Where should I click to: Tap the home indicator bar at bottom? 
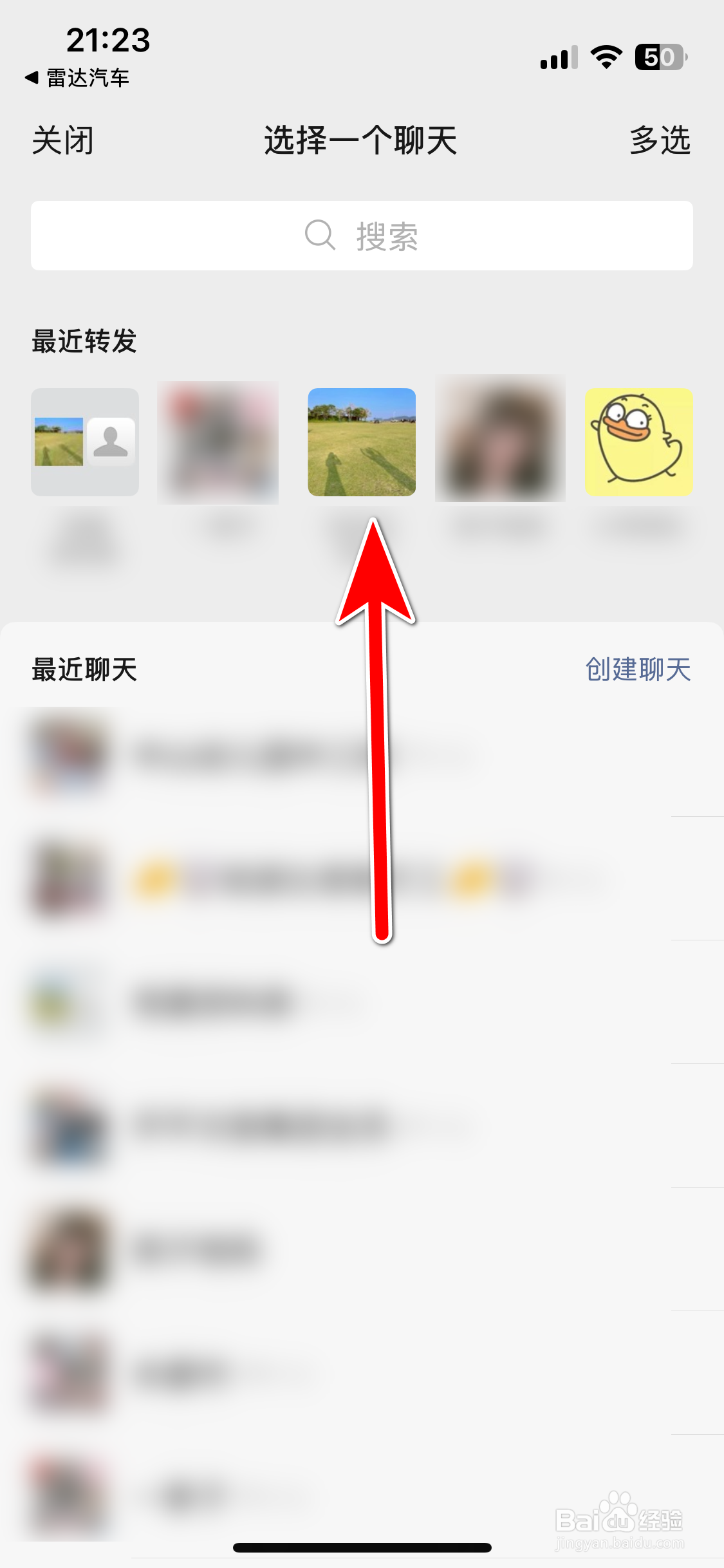tap(362, 1547)
